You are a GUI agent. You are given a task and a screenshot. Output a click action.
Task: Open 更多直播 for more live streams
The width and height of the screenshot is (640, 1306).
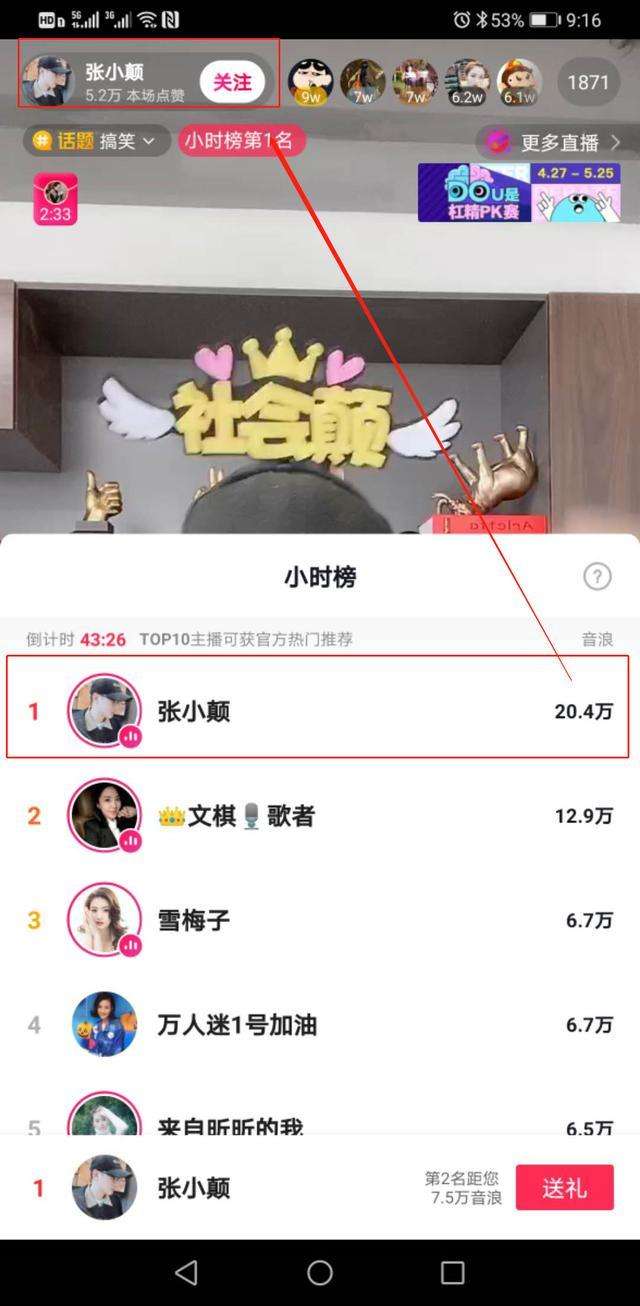555,142
